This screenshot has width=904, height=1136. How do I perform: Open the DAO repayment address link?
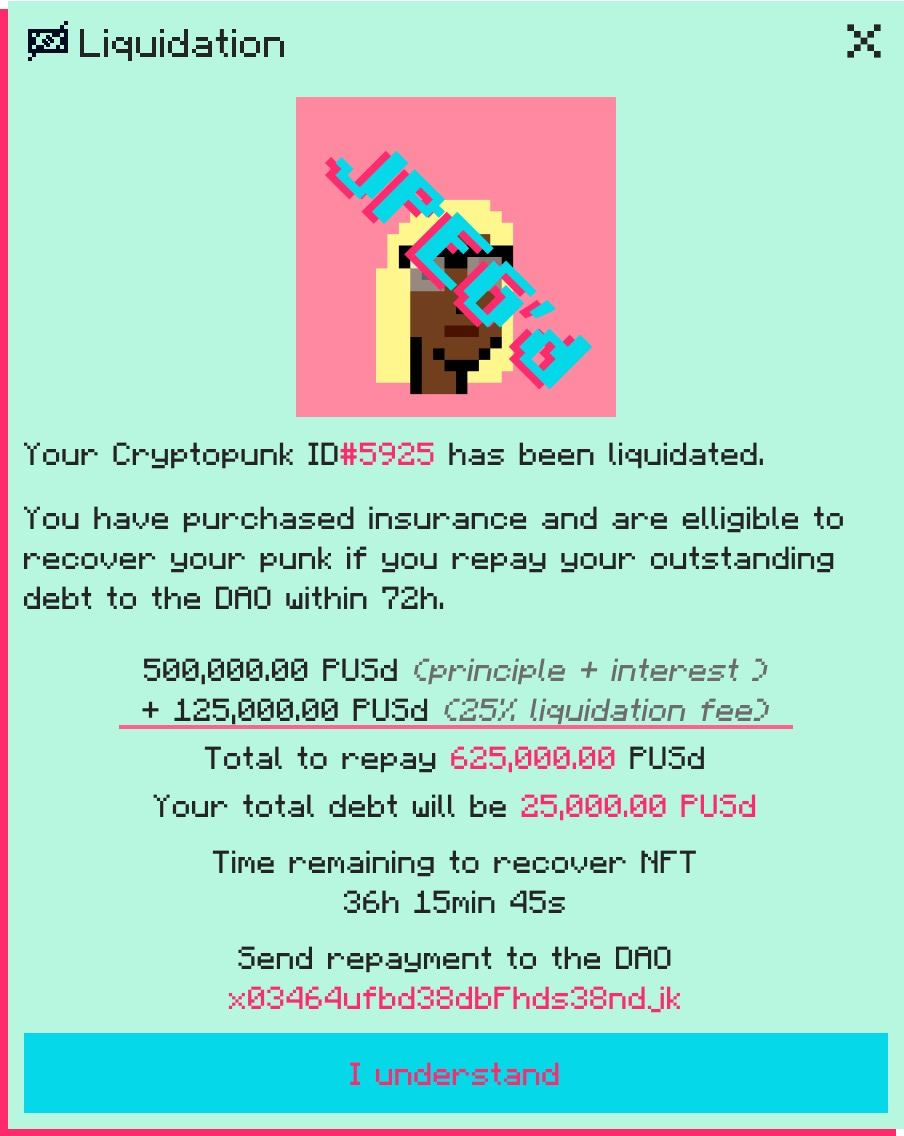[455, 998]
